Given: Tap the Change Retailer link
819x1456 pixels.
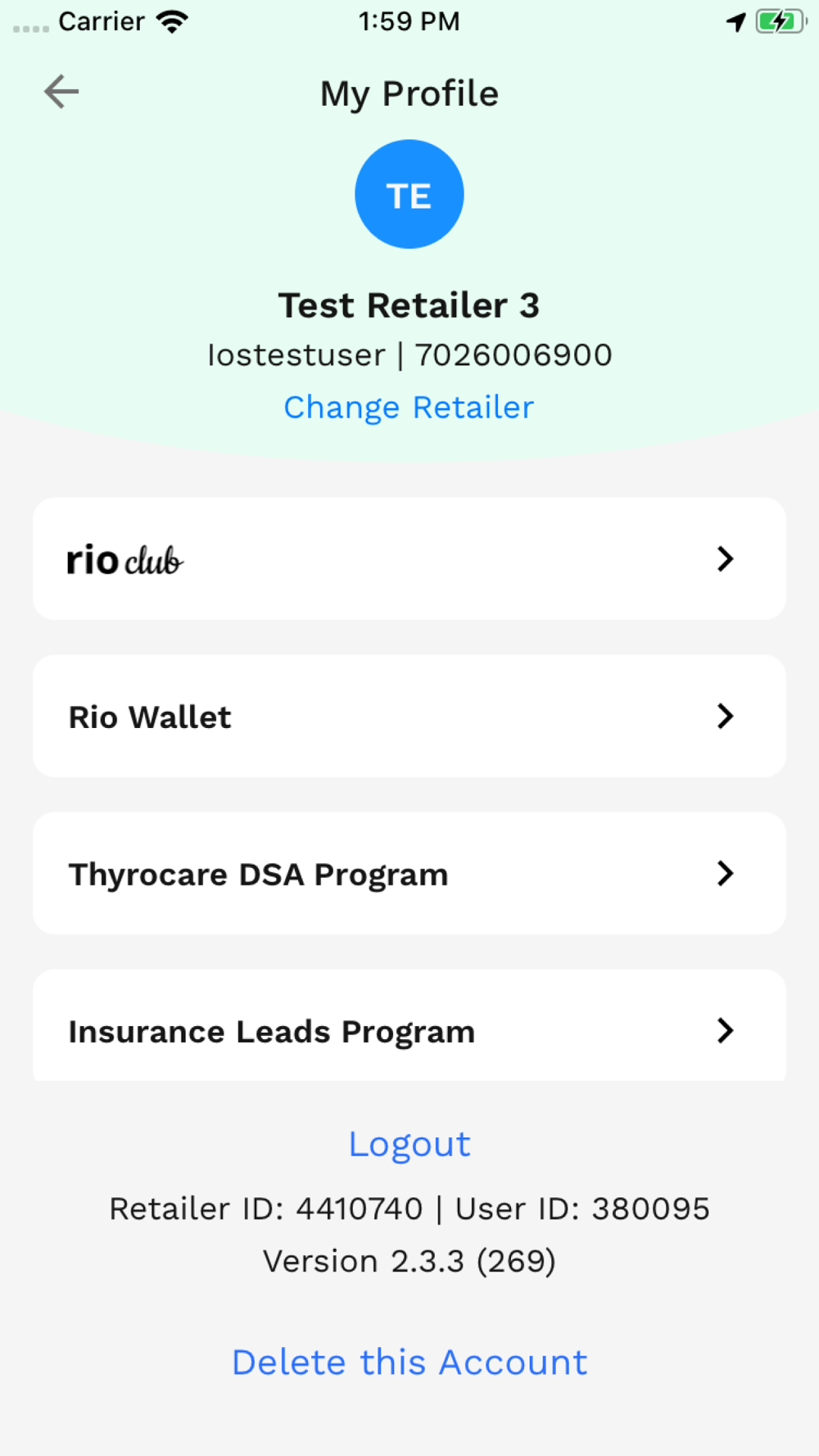Looking at the screenshot, I should point(409,408).
